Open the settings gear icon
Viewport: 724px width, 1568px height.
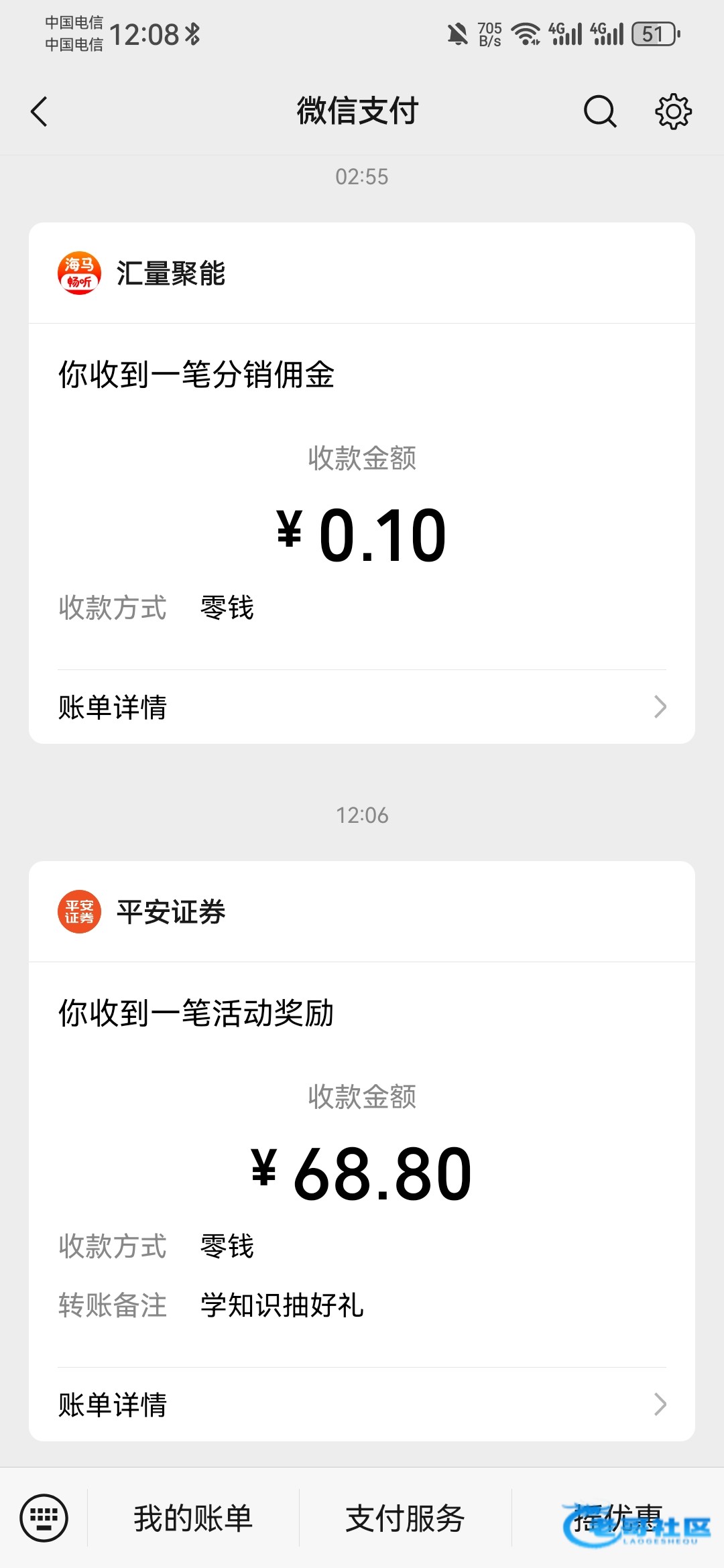coord(673,111)
